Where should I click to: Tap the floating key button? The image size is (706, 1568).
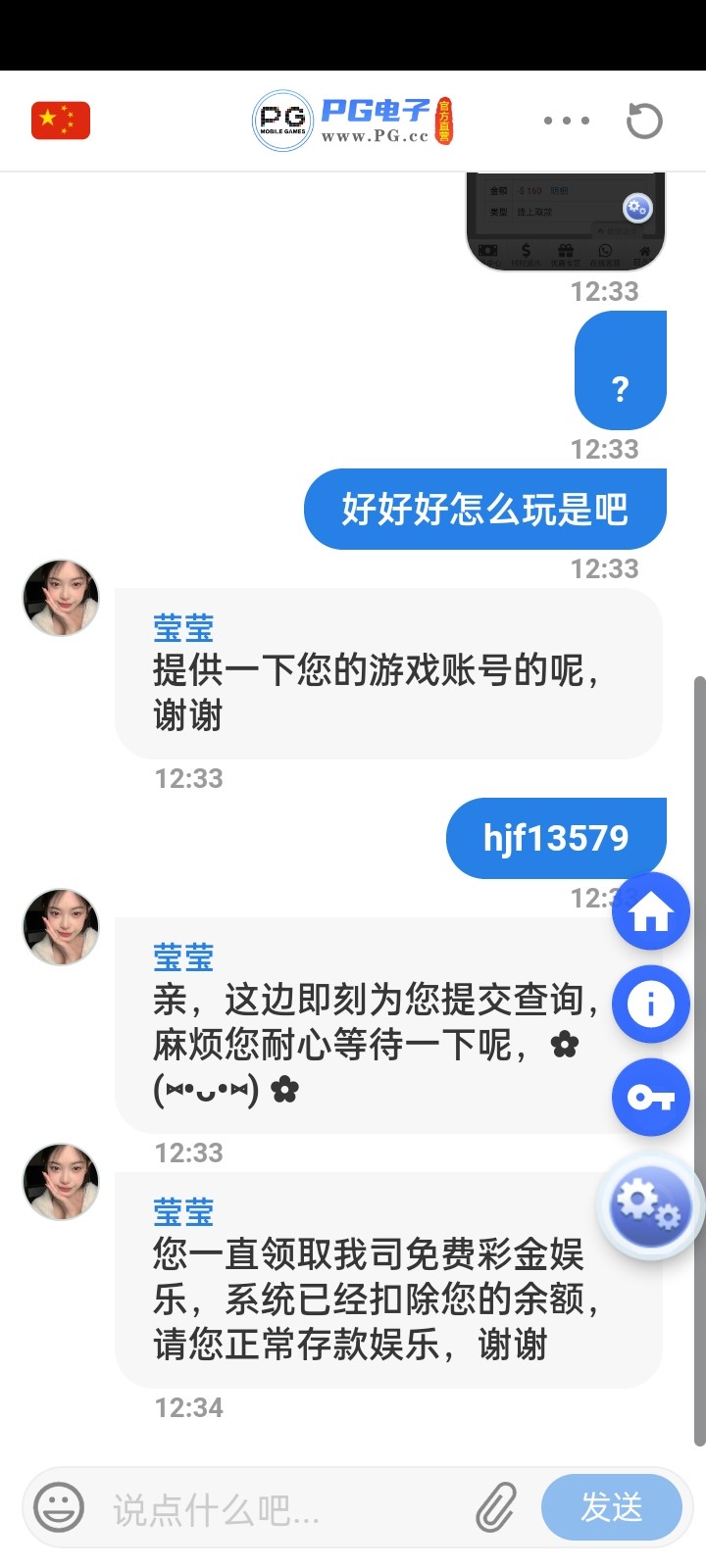(x=651, y=1098)
